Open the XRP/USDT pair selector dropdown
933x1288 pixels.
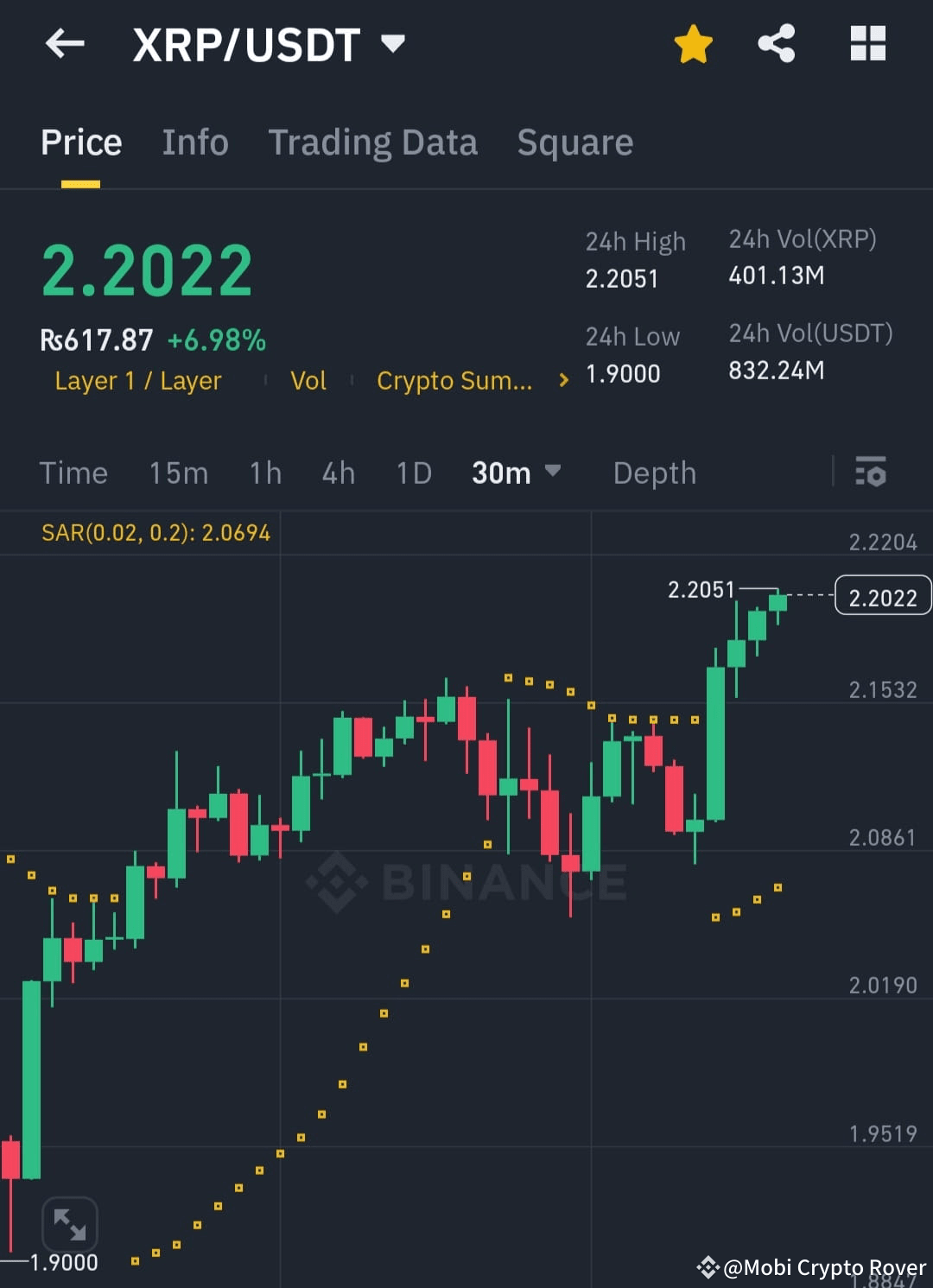click(394, 44)
